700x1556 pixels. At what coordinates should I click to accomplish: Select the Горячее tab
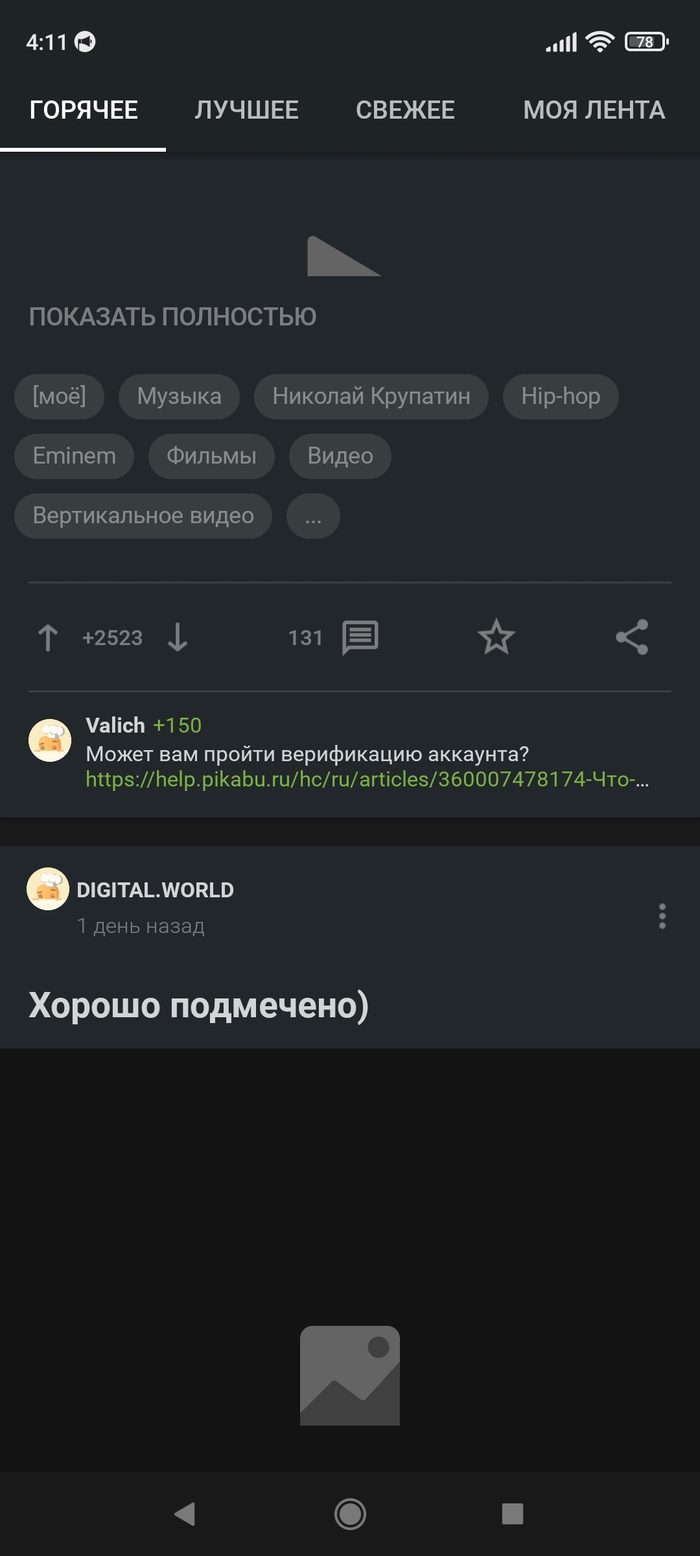coord(84,110)
